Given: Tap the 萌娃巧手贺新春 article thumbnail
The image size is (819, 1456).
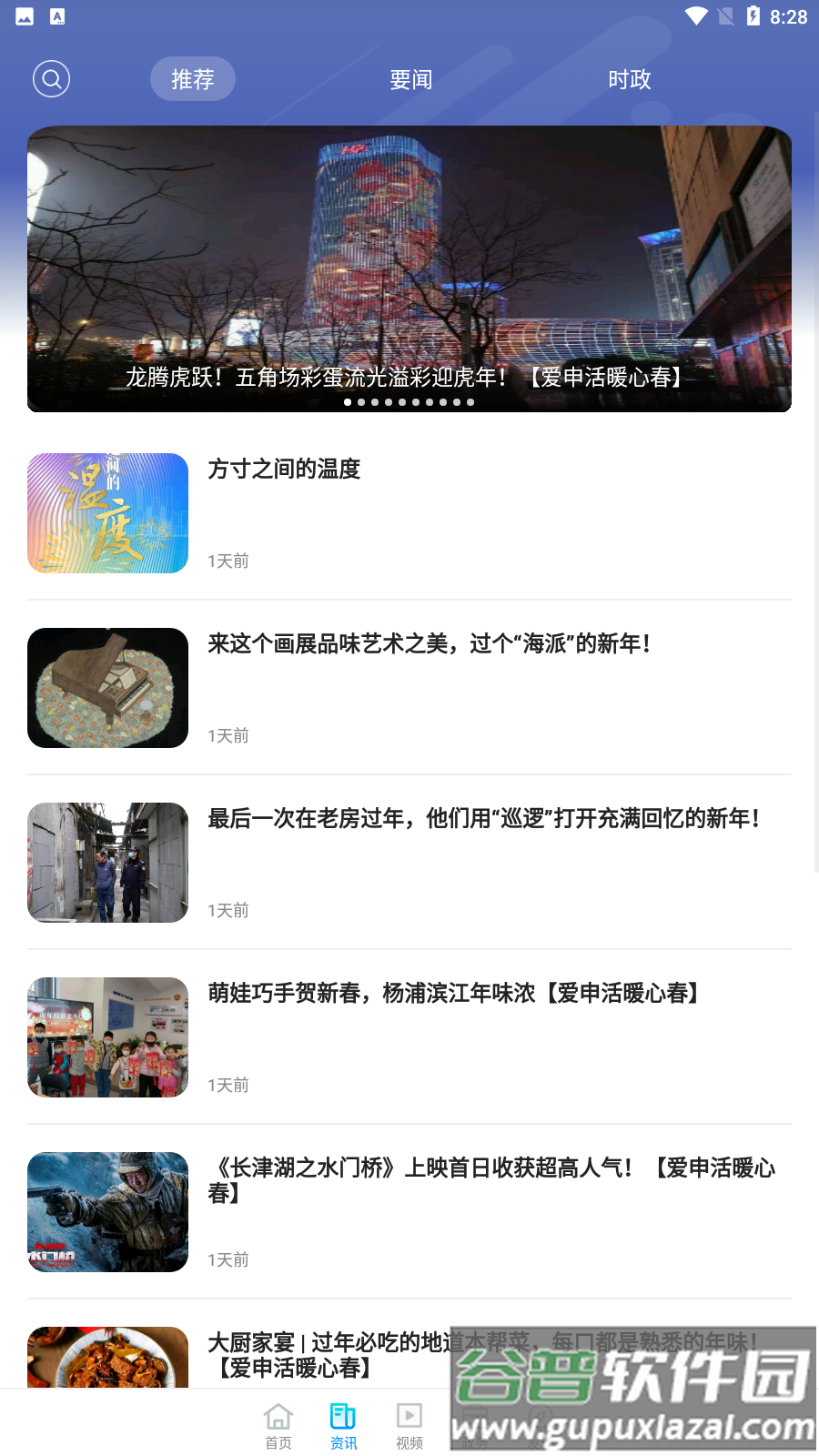Looking at the screenshot, I should [107, 1036].
